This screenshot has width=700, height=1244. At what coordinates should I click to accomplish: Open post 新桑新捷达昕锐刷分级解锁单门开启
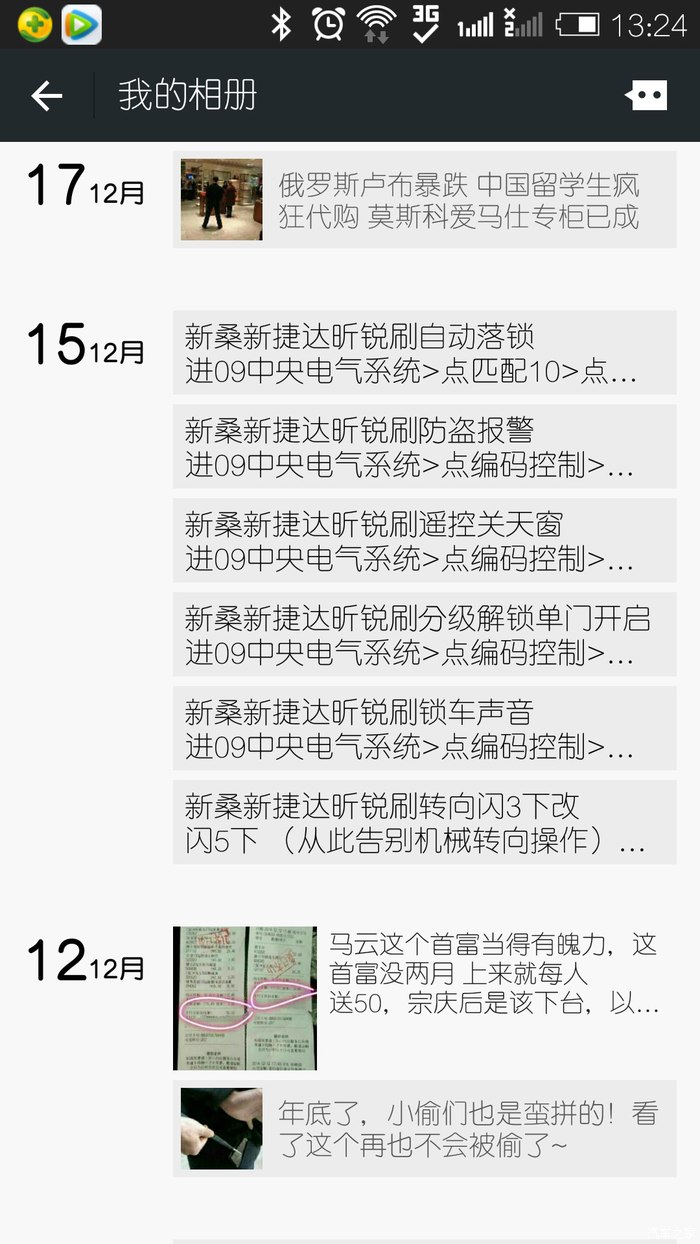(x=424, y=635)
